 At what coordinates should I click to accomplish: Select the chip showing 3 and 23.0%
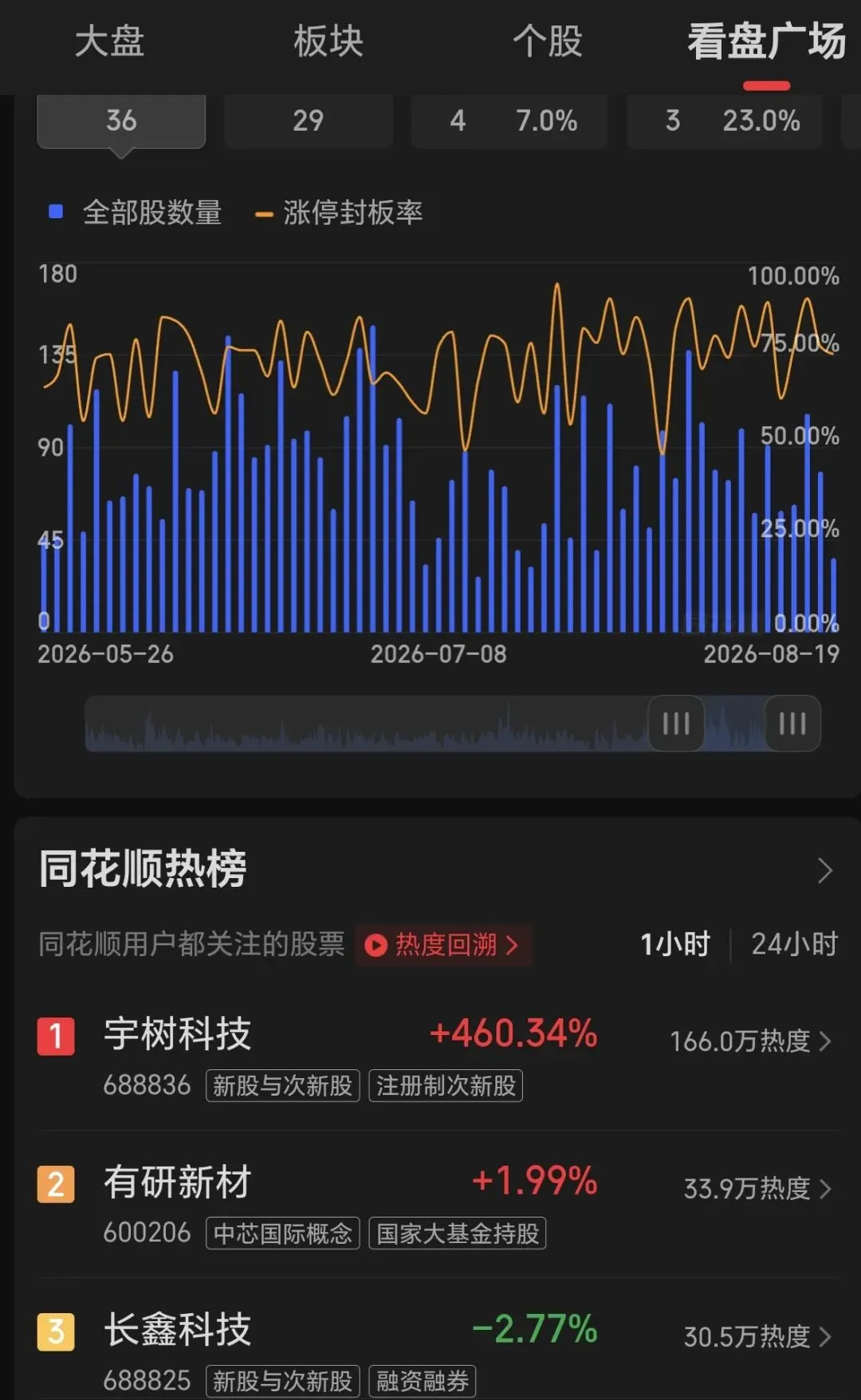[725, 121]
